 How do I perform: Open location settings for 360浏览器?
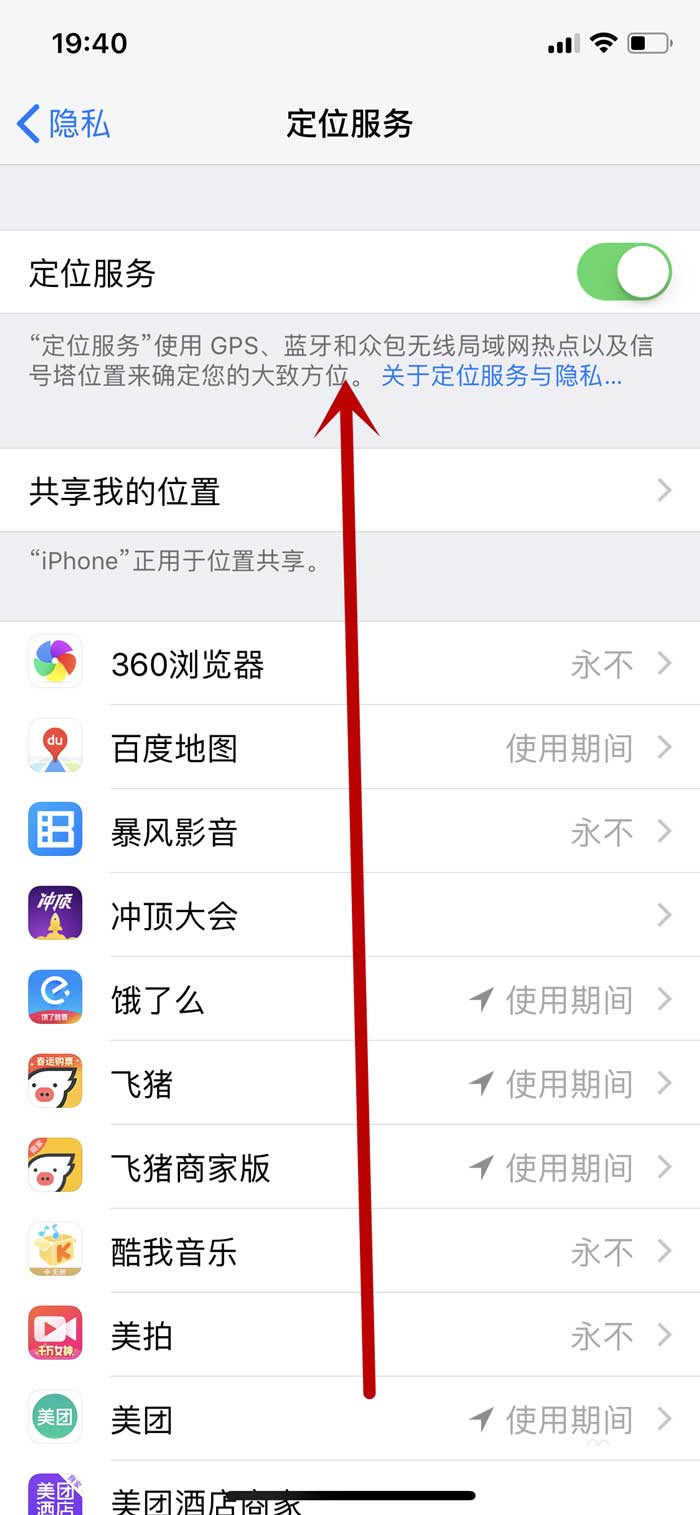tap(350, 665)
